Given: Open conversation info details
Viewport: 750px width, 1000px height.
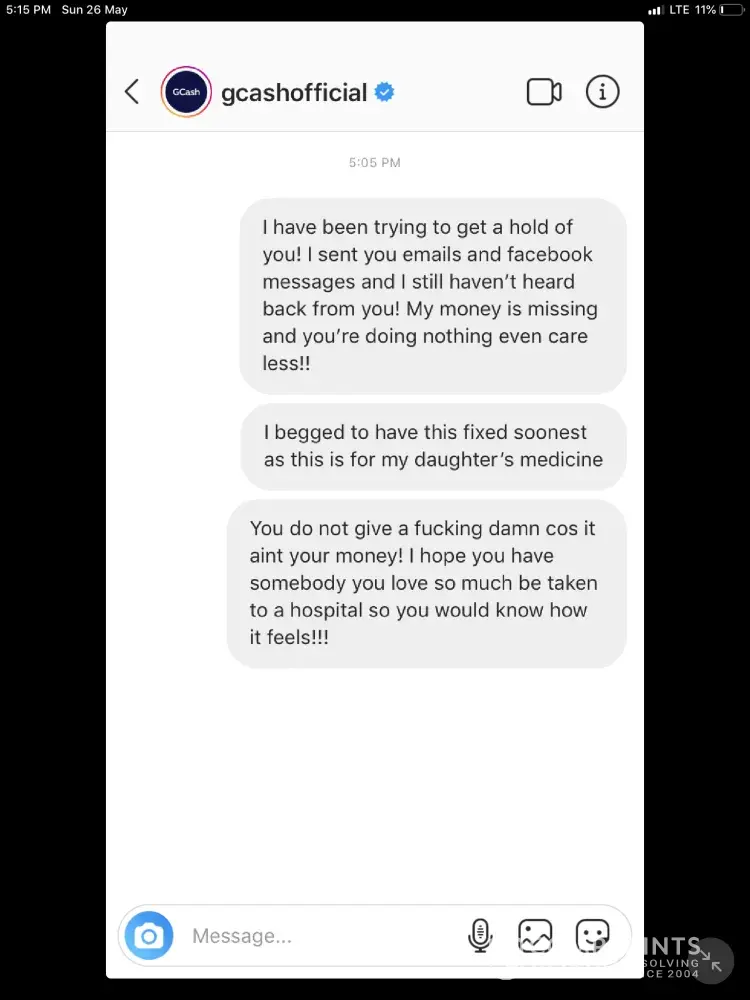Looking at the screenshot, I should click(x=602, y=92).
